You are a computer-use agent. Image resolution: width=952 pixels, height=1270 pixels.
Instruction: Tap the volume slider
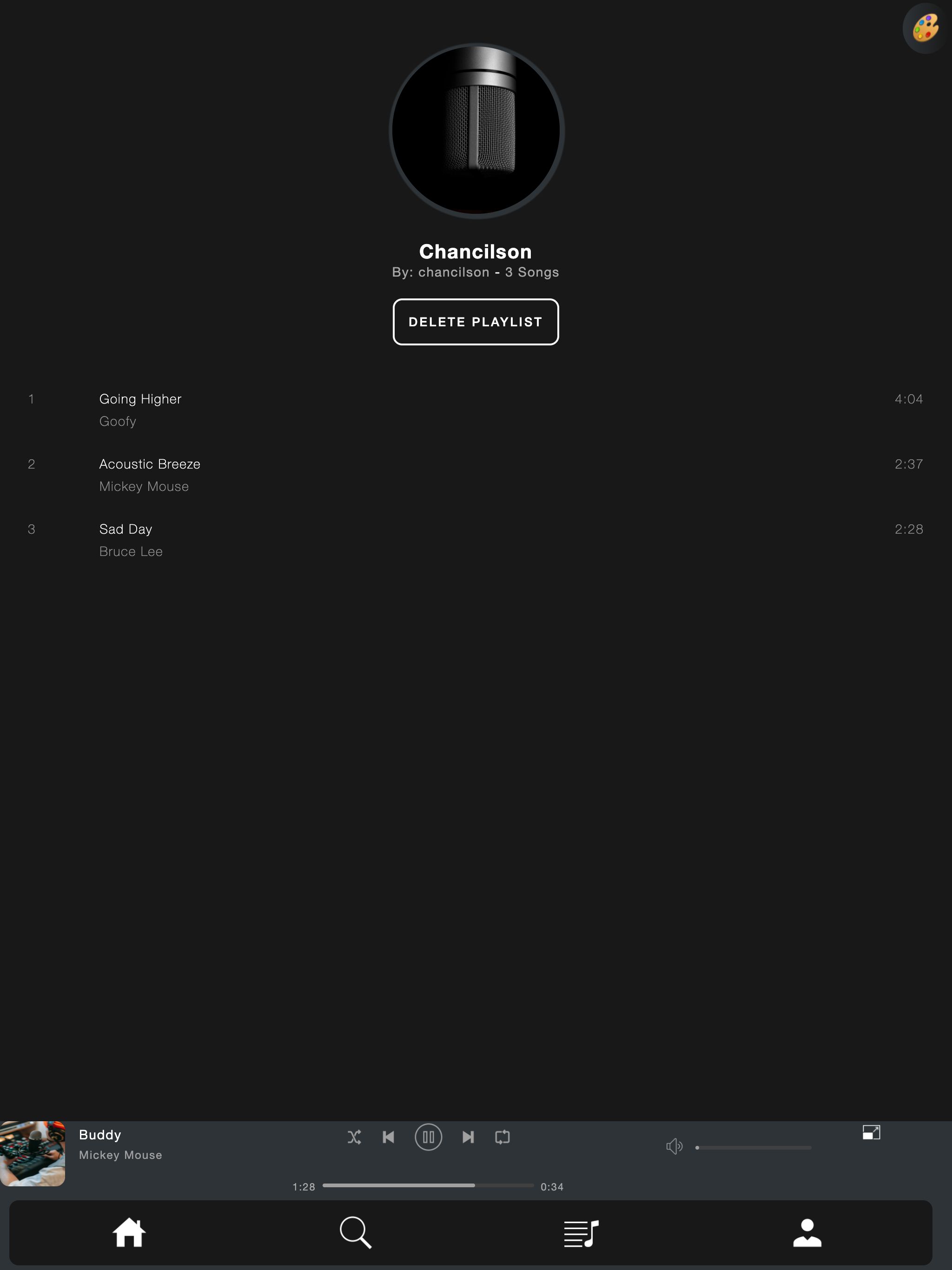click(x=754, y=1148)
